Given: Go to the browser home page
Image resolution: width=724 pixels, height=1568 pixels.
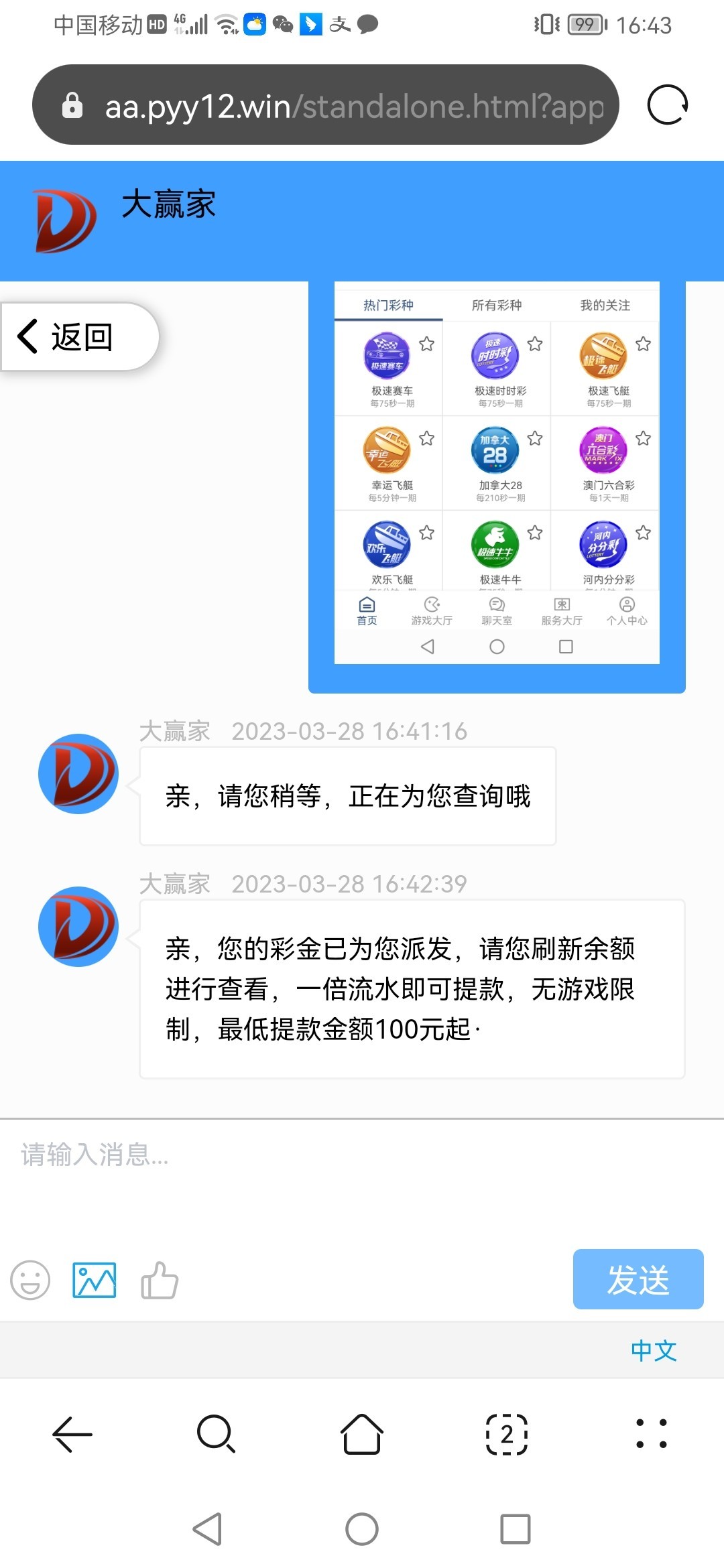Looking at the screenshot, I should pyautogui.click(x=362, y=1434).
